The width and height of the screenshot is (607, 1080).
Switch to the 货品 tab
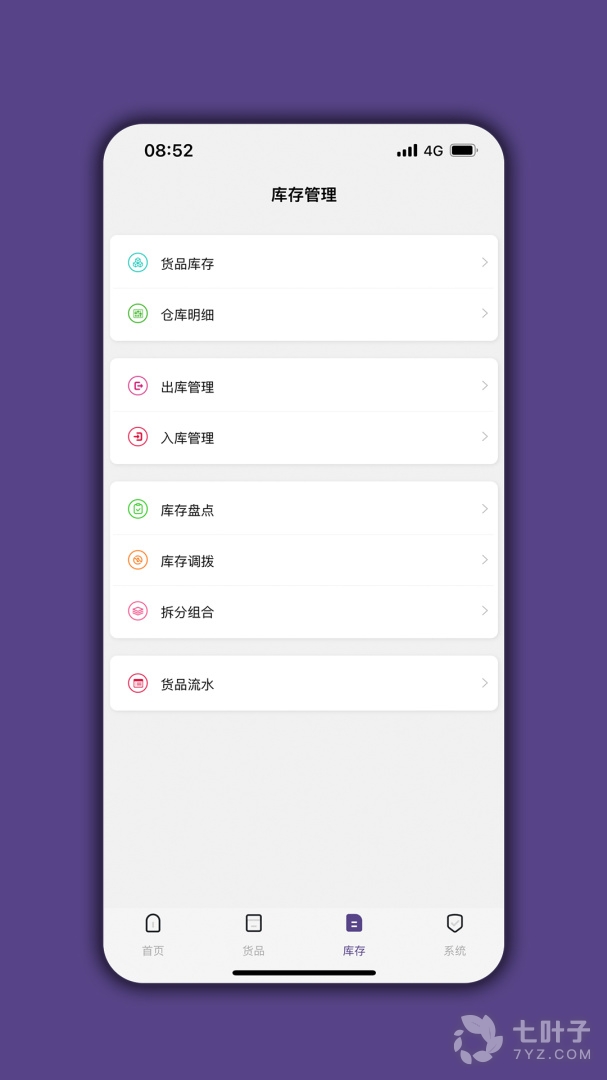tap(254, 934)
